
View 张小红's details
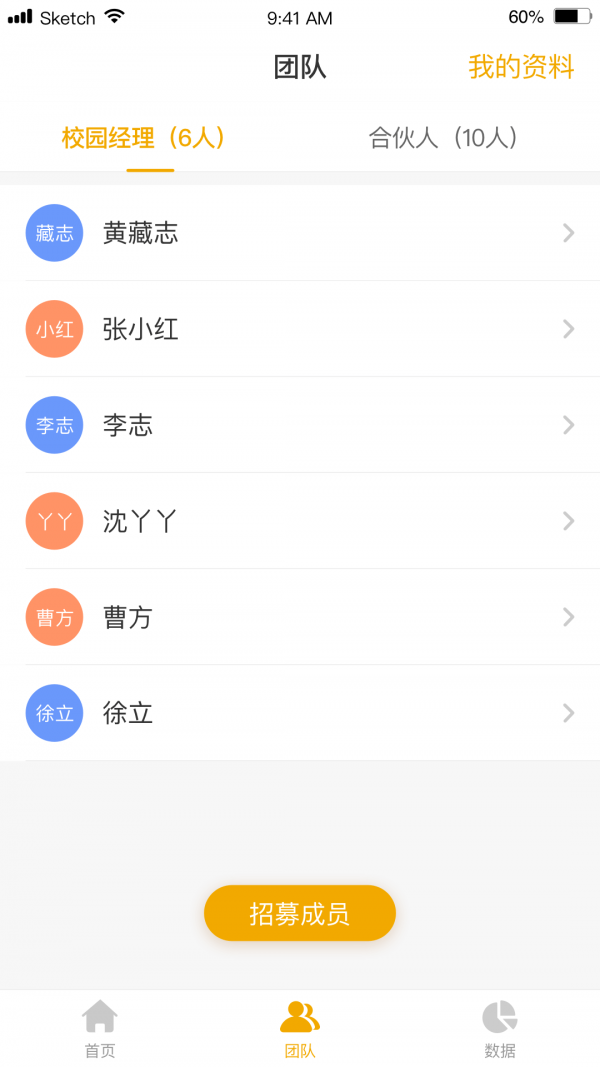(300, 329)
